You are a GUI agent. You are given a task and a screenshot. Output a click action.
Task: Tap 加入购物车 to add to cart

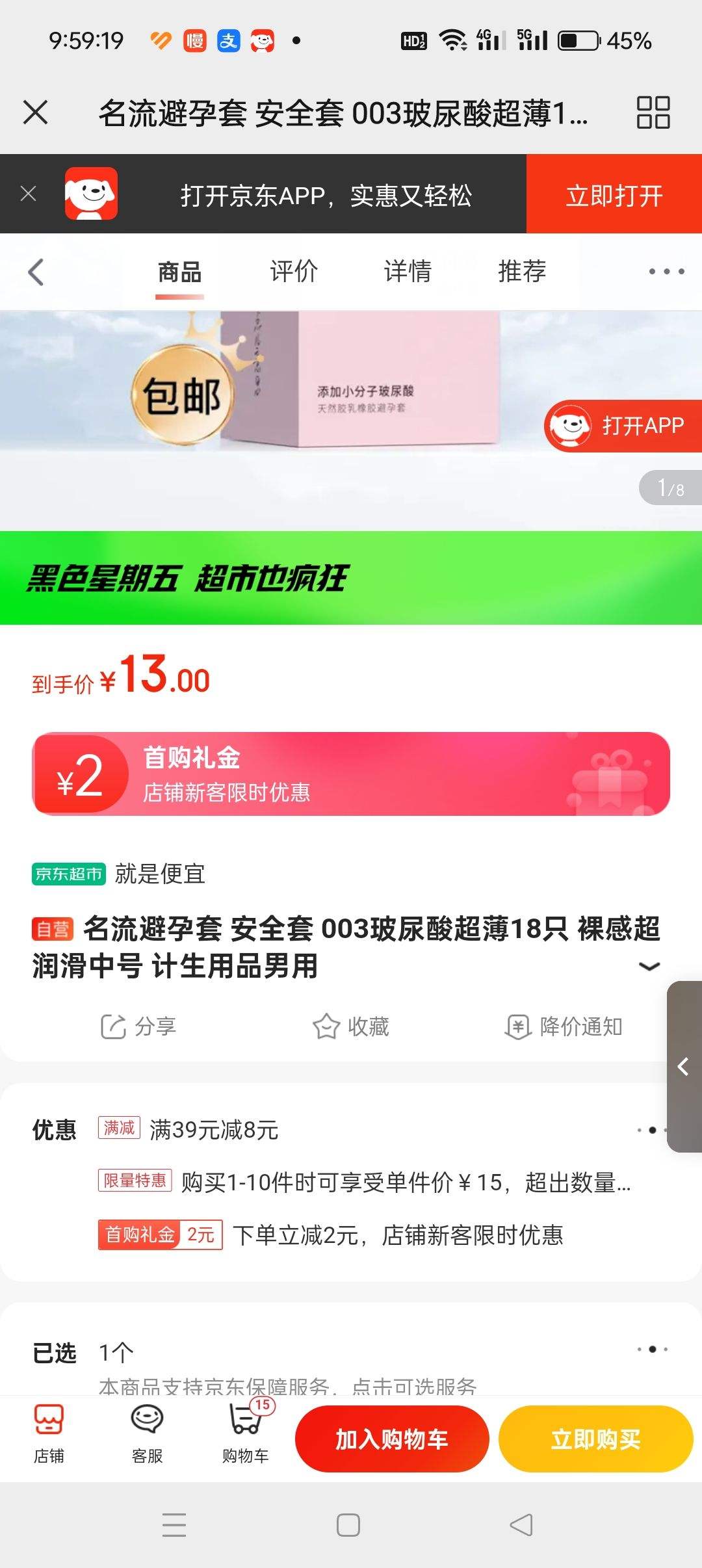click(392, 1439)
